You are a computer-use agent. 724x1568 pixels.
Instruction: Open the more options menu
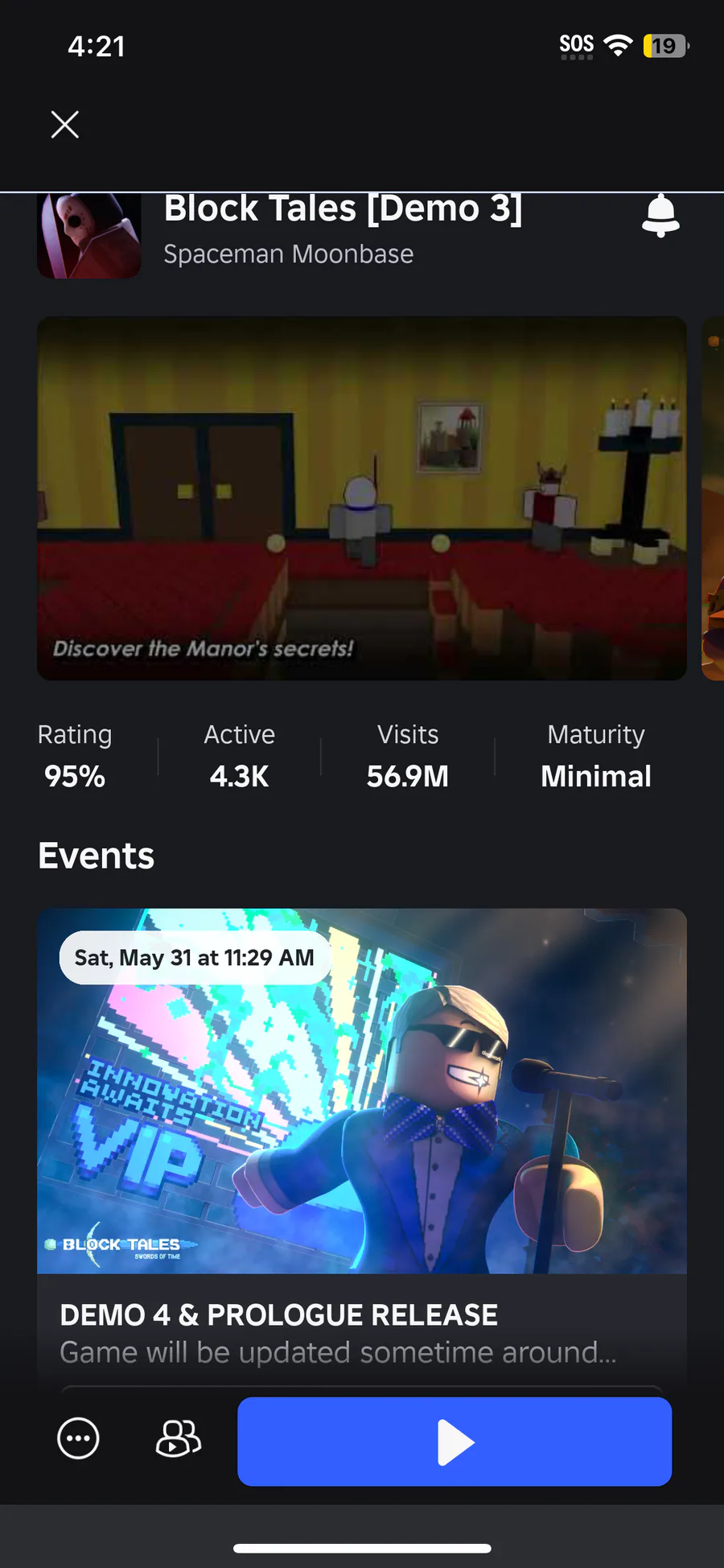(78, 1438)
